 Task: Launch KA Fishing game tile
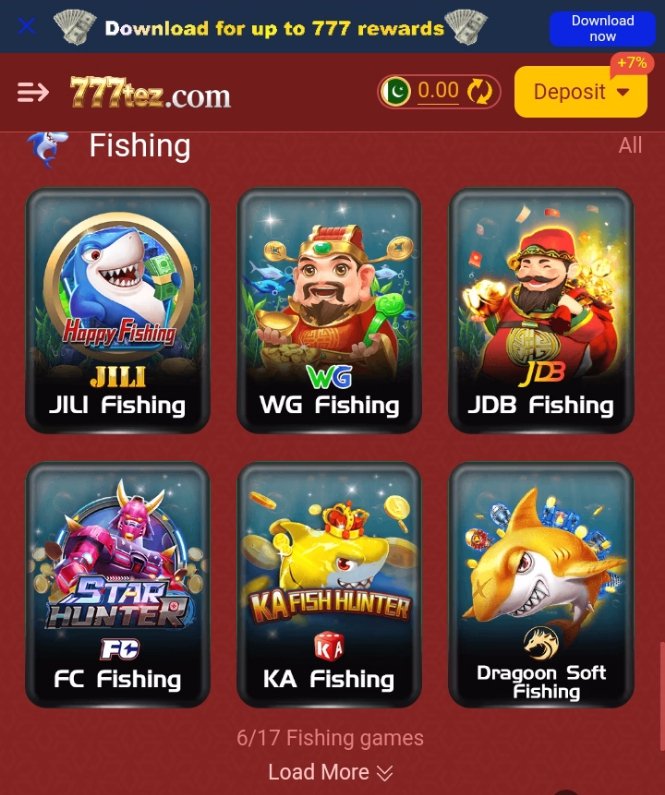(329, 584)
